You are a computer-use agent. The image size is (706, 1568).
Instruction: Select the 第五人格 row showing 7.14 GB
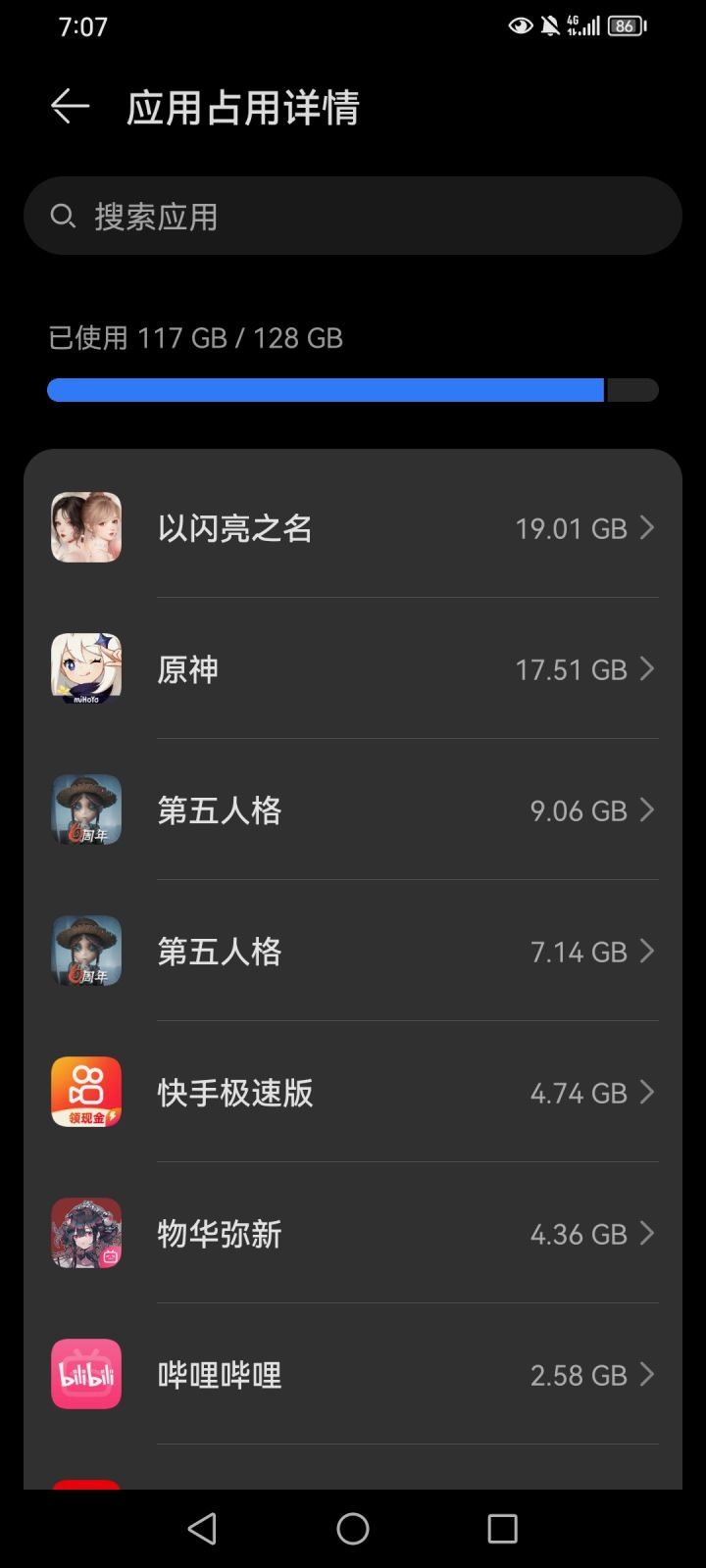(353, 952)
